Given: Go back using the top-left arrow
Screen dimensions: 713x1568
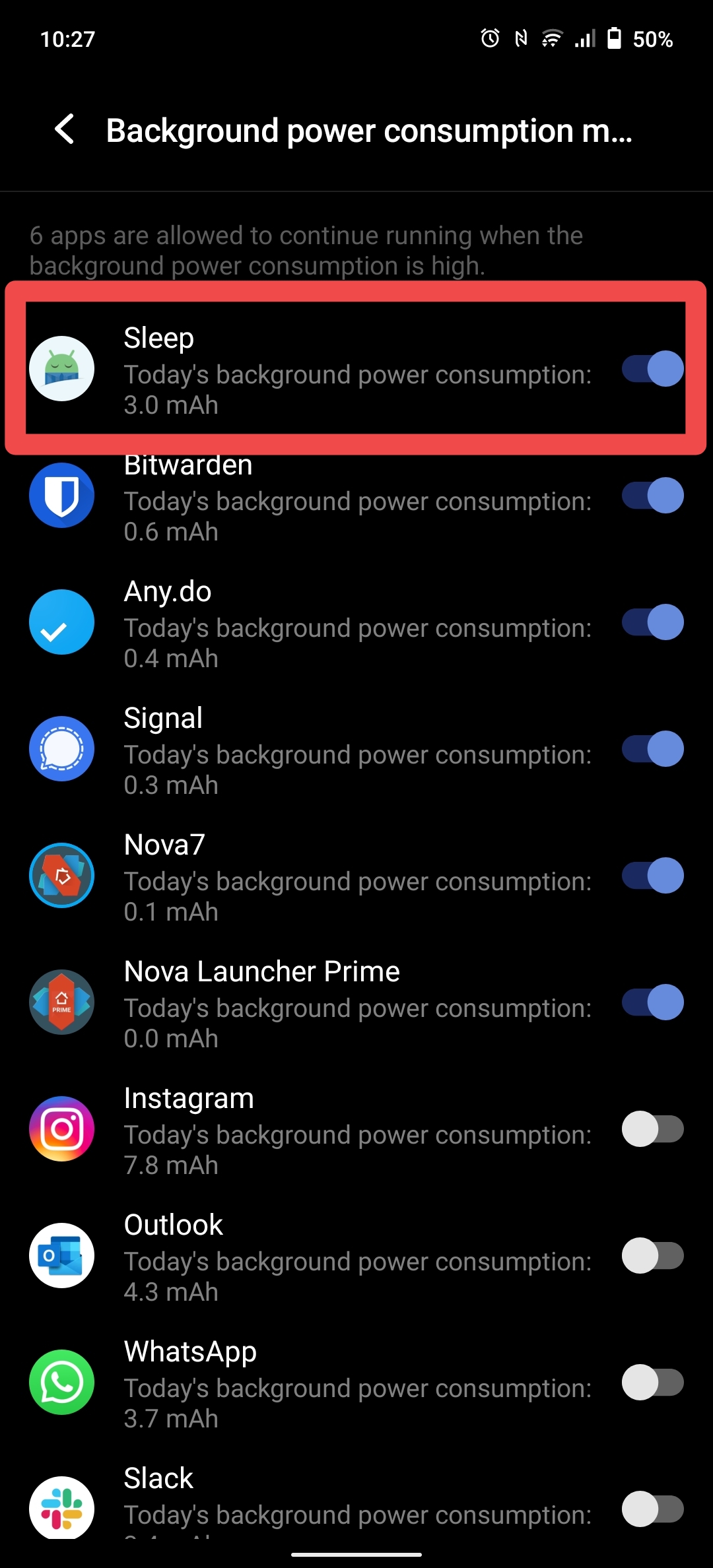Looking at the screenshot, I should point(65,129).
